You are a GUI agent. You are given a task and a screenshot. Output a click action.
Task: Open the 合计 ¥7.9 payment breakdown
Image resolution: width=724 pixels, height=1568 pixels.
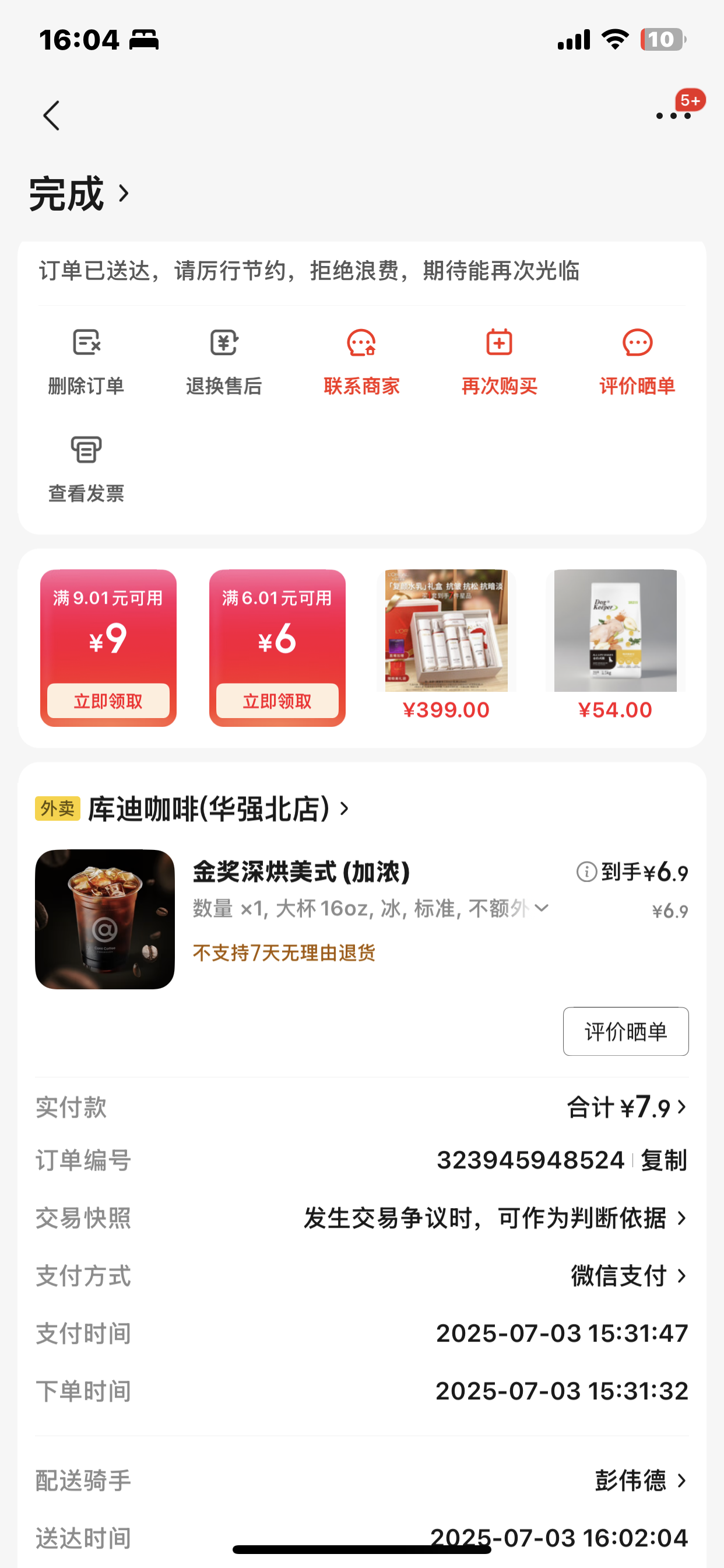click(x=627, y=1107)
